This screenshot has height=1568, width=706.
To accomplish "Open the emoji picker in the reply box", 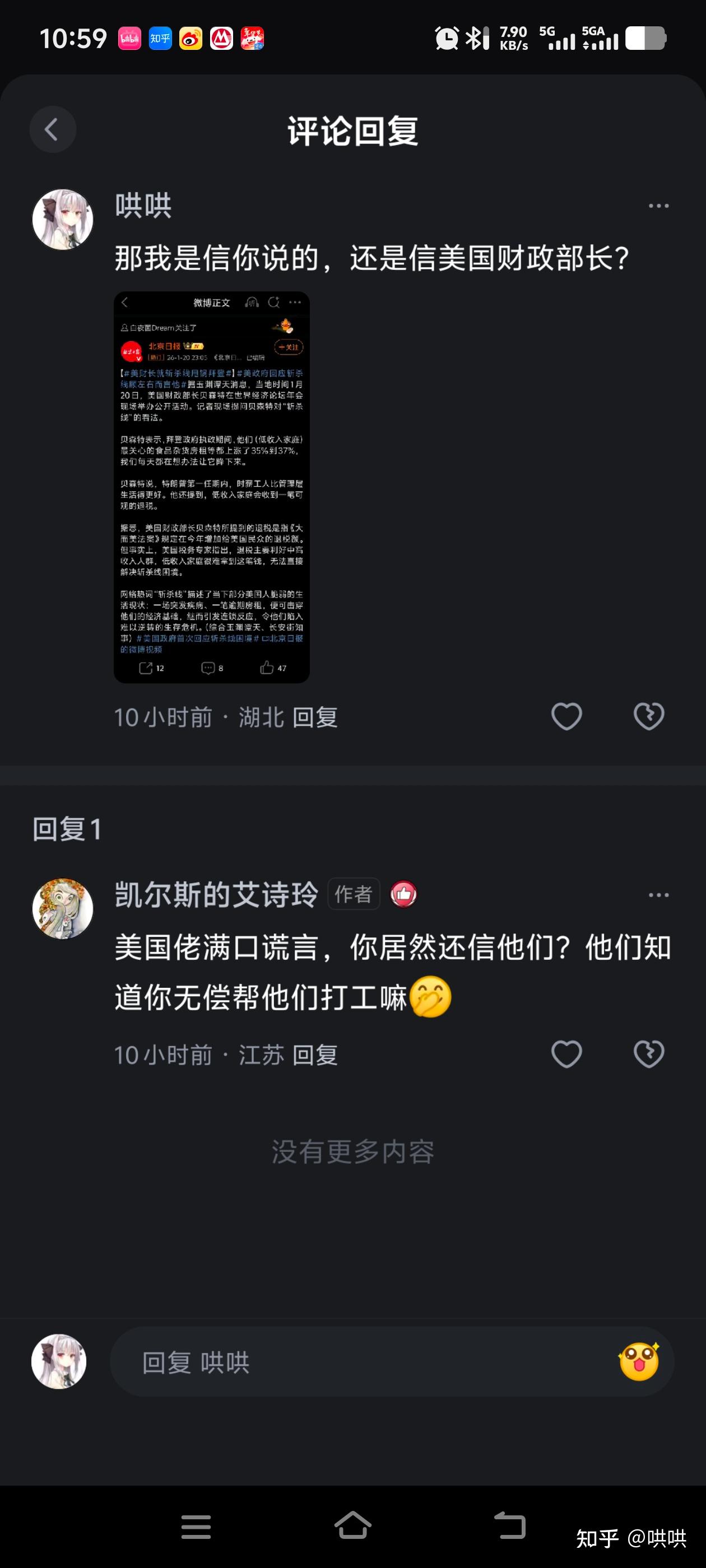I will [638, 1362].
